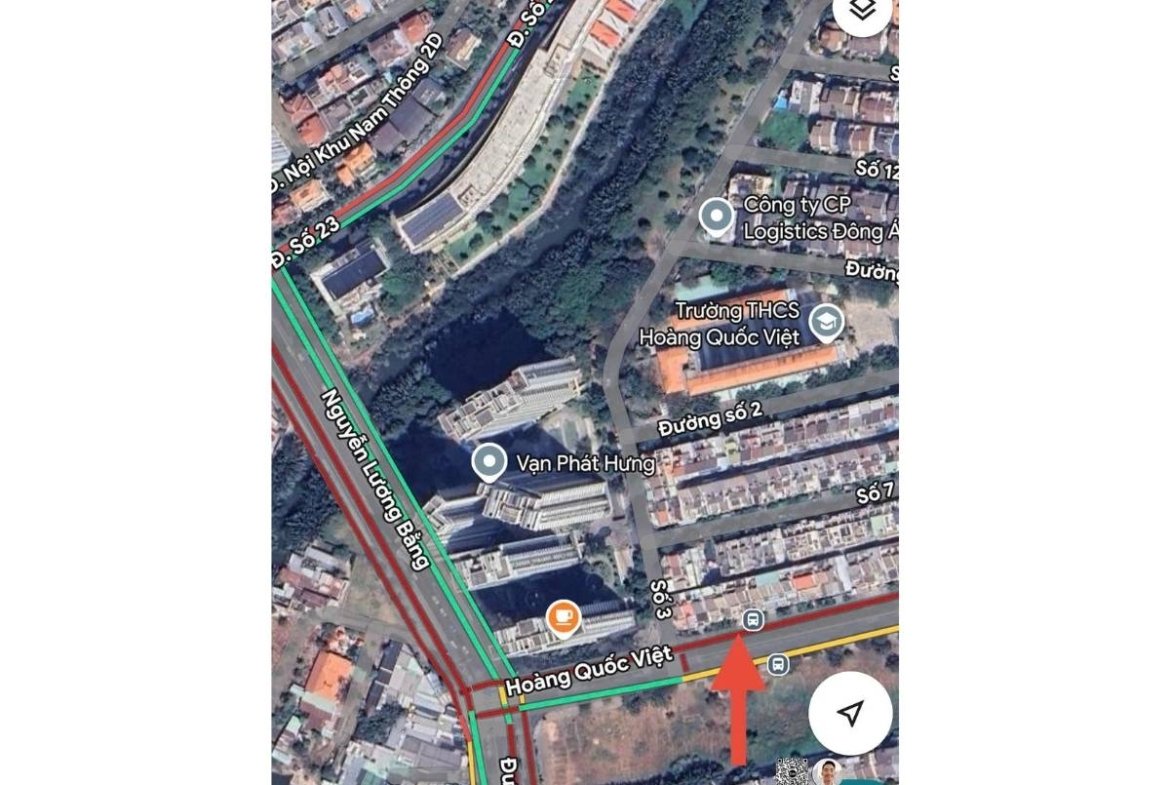Image resolution: width=1170 pixels, height=785 pixels.
Task: Tap the Công ty CP Logistics Đông Á pin
Action: 716,216
